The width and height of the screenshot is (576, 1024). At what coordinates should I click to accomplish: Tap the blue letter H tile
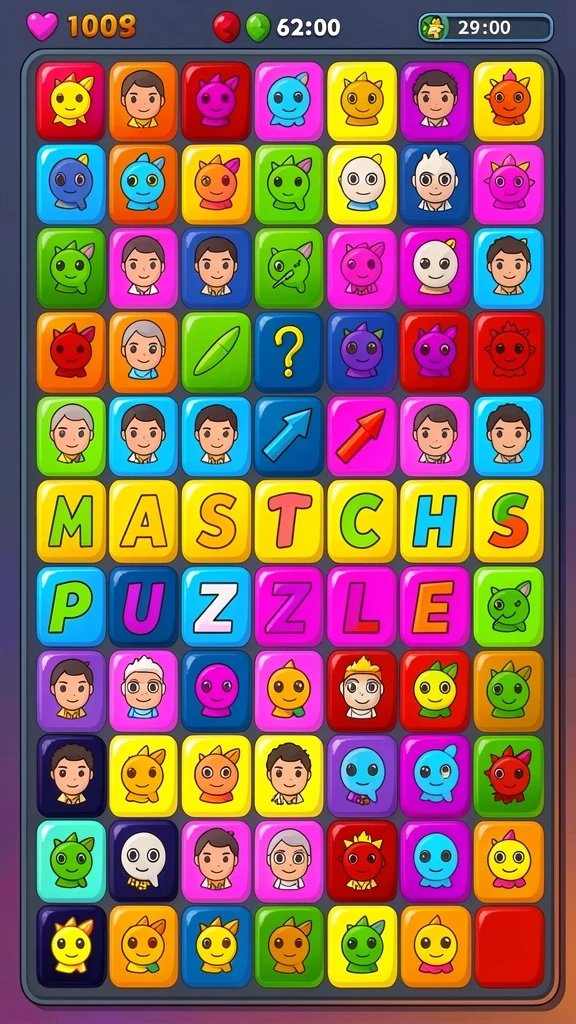pyautogui.click(x=435, y=521)
